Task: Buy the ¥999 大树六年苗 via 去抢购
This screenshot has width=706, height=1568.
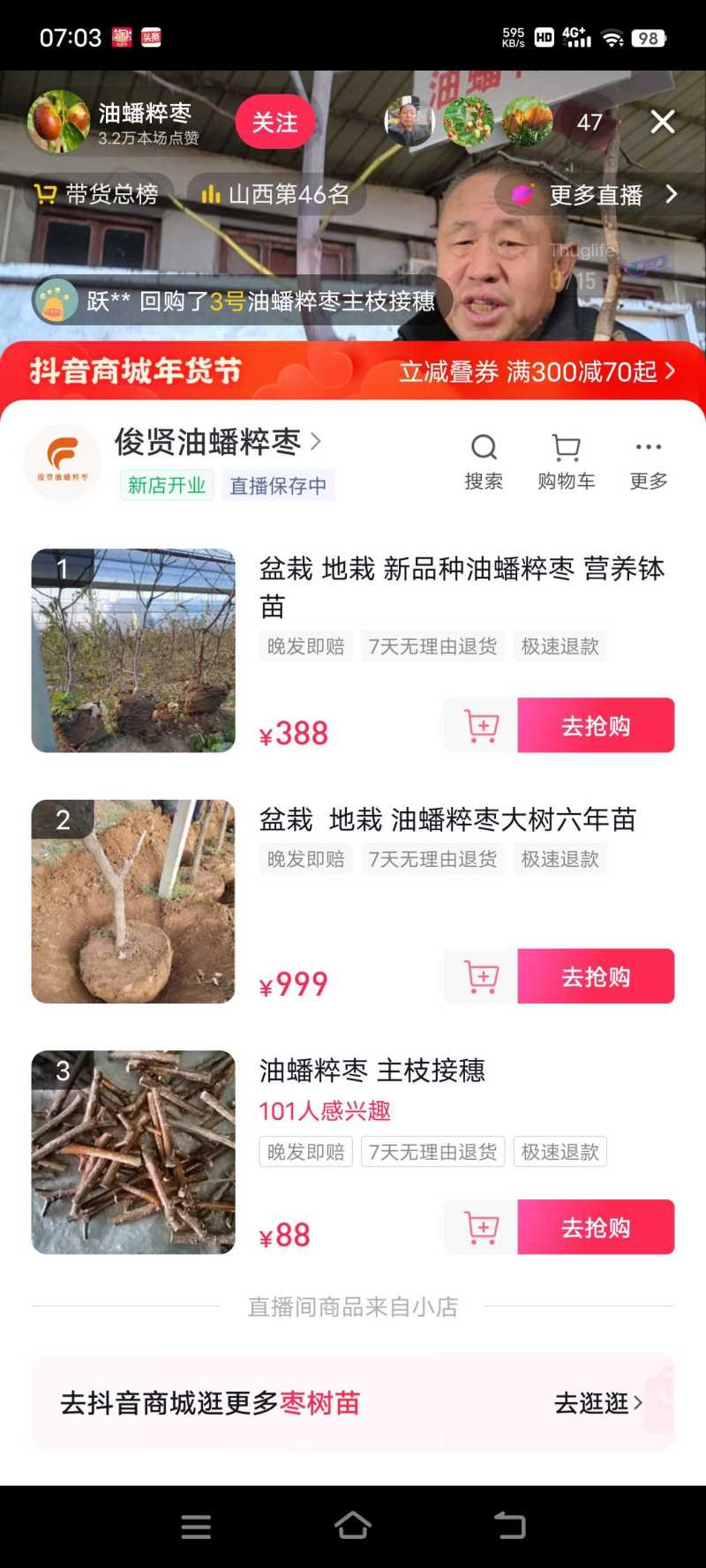Action: (x=596, y=976)
